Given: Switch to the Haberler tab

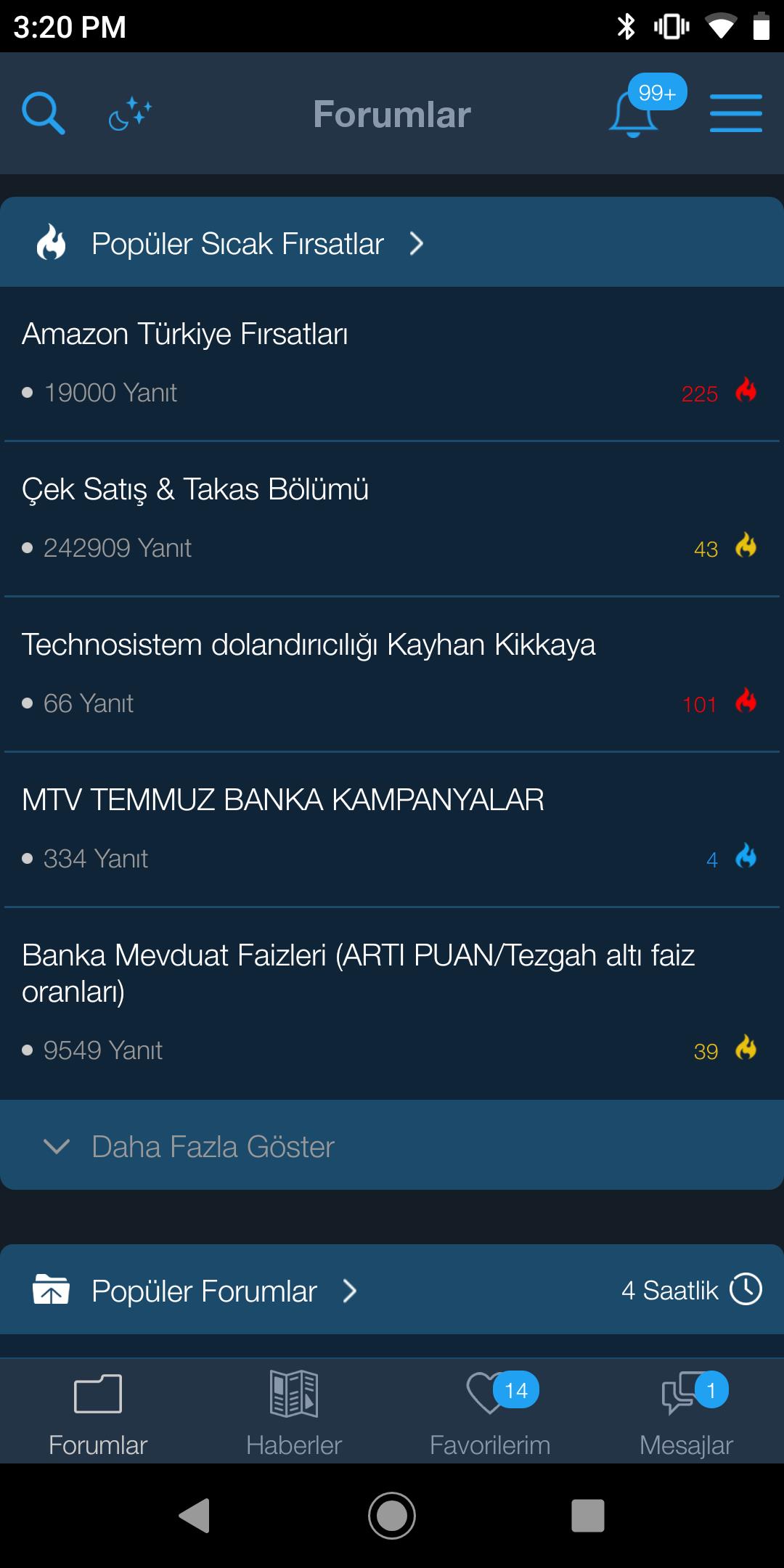Looking at the screenshot, I should click(294, 1413).
